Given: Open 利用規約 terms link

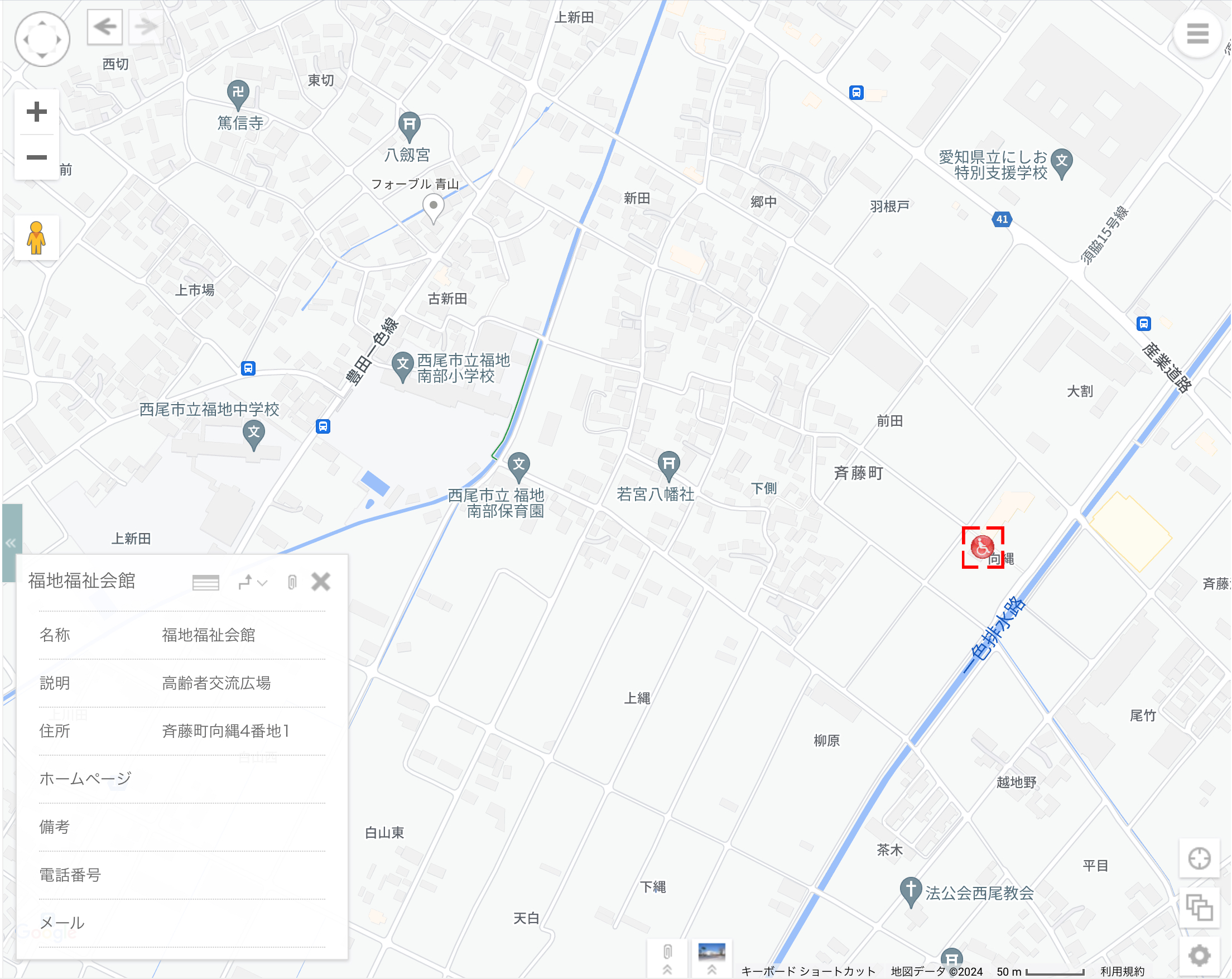Looking at the screenshot, I should click(1122, 971).
